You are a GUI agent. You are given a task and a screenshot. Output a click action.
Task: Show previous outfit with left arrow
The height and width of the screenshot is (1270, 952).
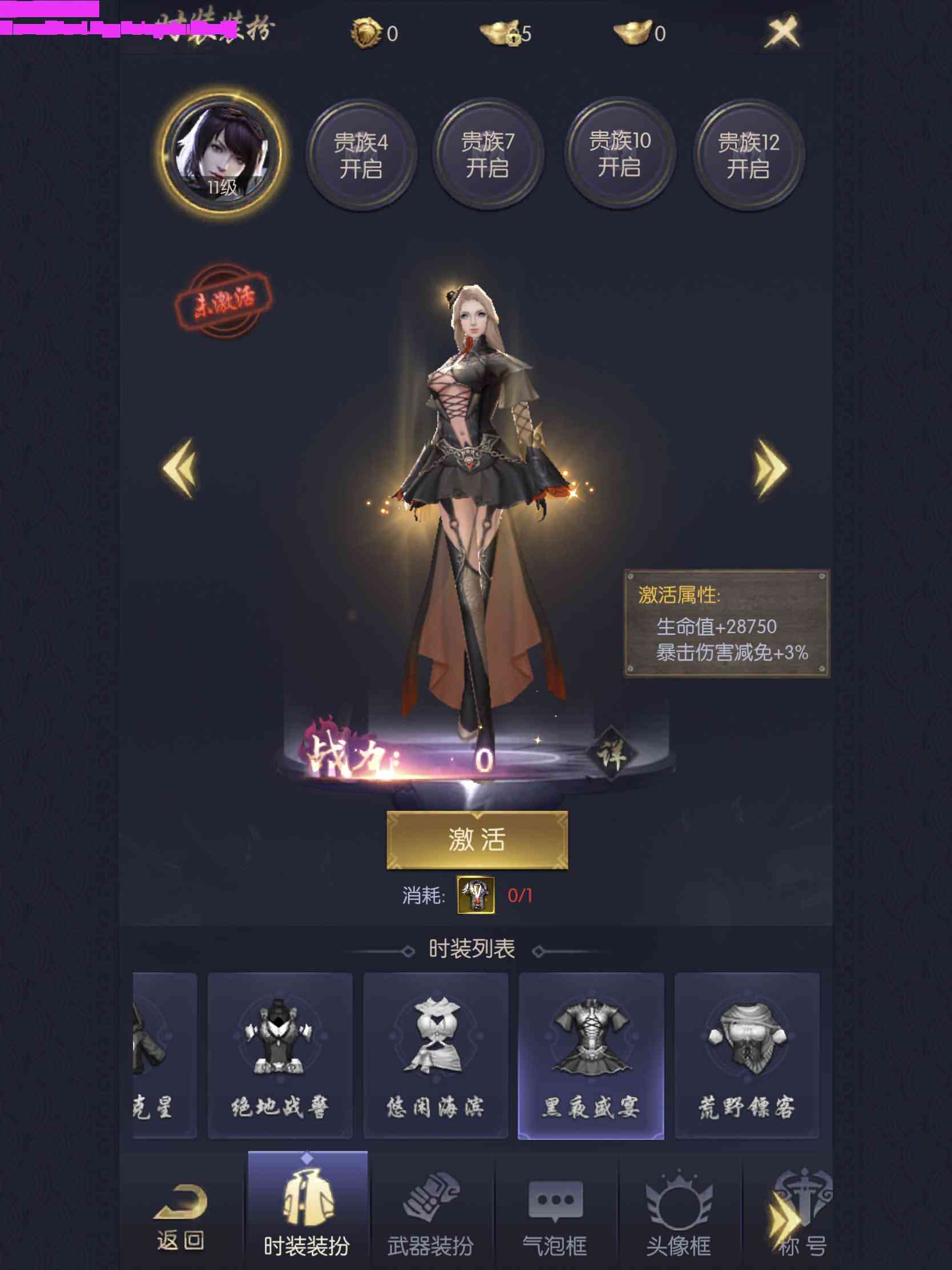point(180,468)
